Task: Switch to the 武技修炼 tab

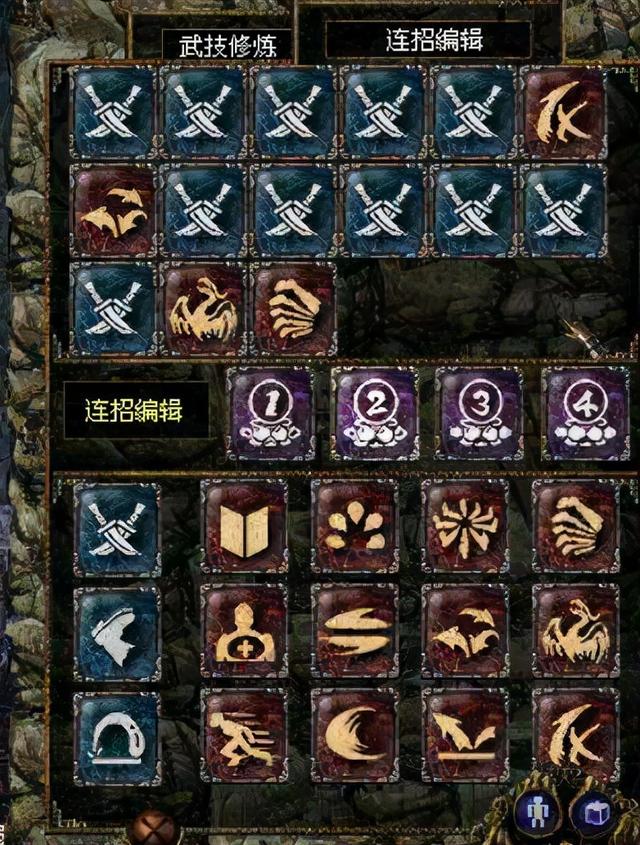Action: pos(227,44)
